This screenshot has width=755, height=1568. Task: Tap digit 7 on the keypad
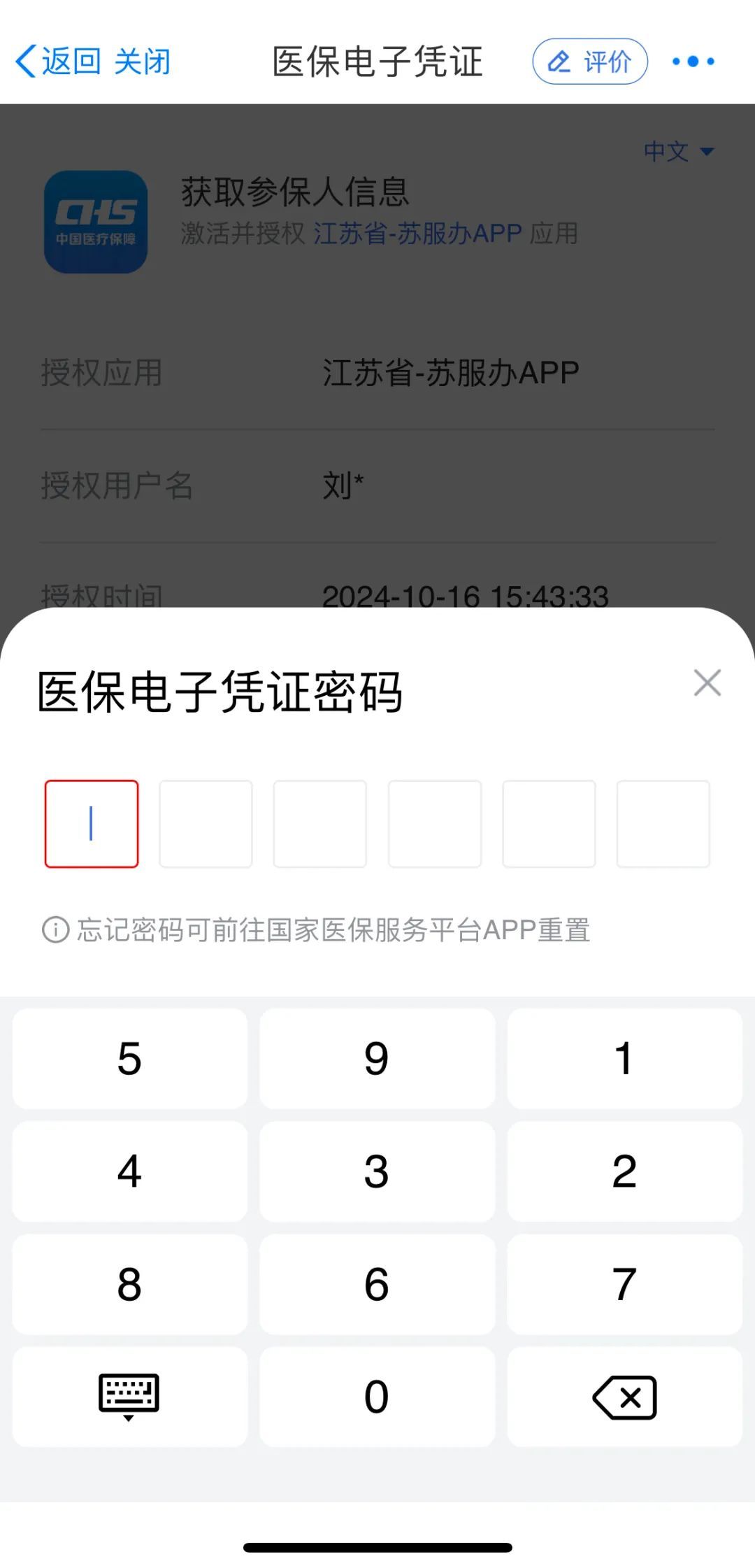pyautogui.click(x=624, y=1283)
